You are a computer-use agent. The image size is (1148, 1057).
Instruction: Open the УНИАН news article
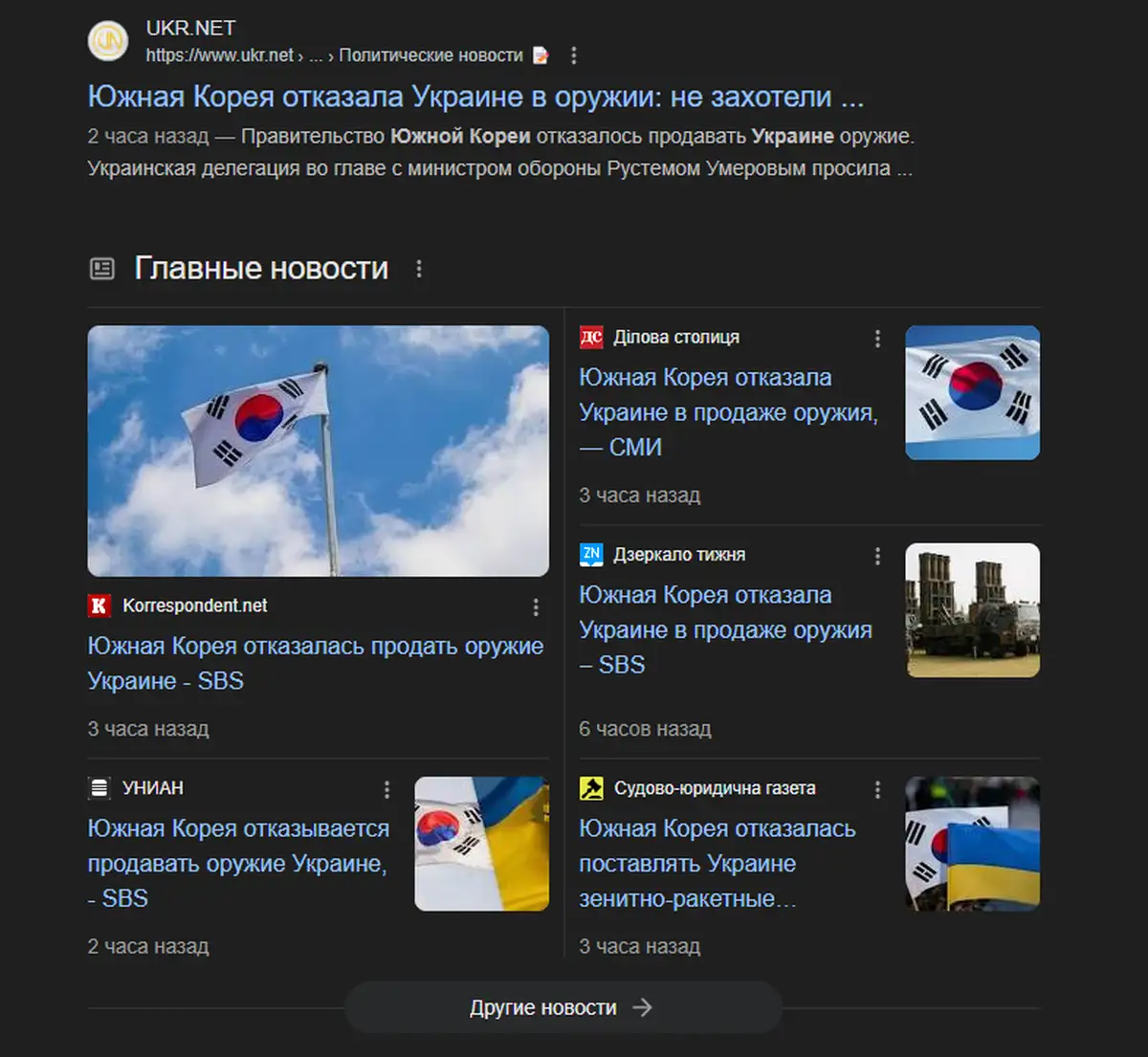click(237, 863)
